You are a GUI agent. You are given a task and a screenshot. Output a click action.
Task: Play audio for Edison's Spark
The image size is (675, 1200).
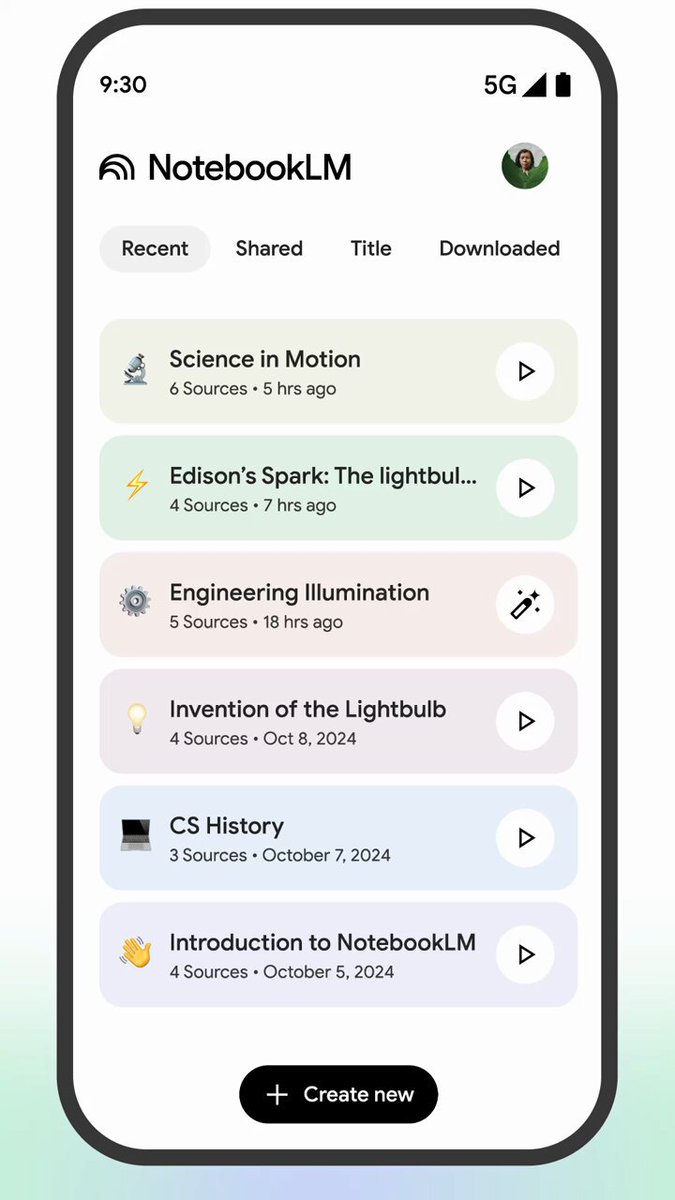click(525, 488)
